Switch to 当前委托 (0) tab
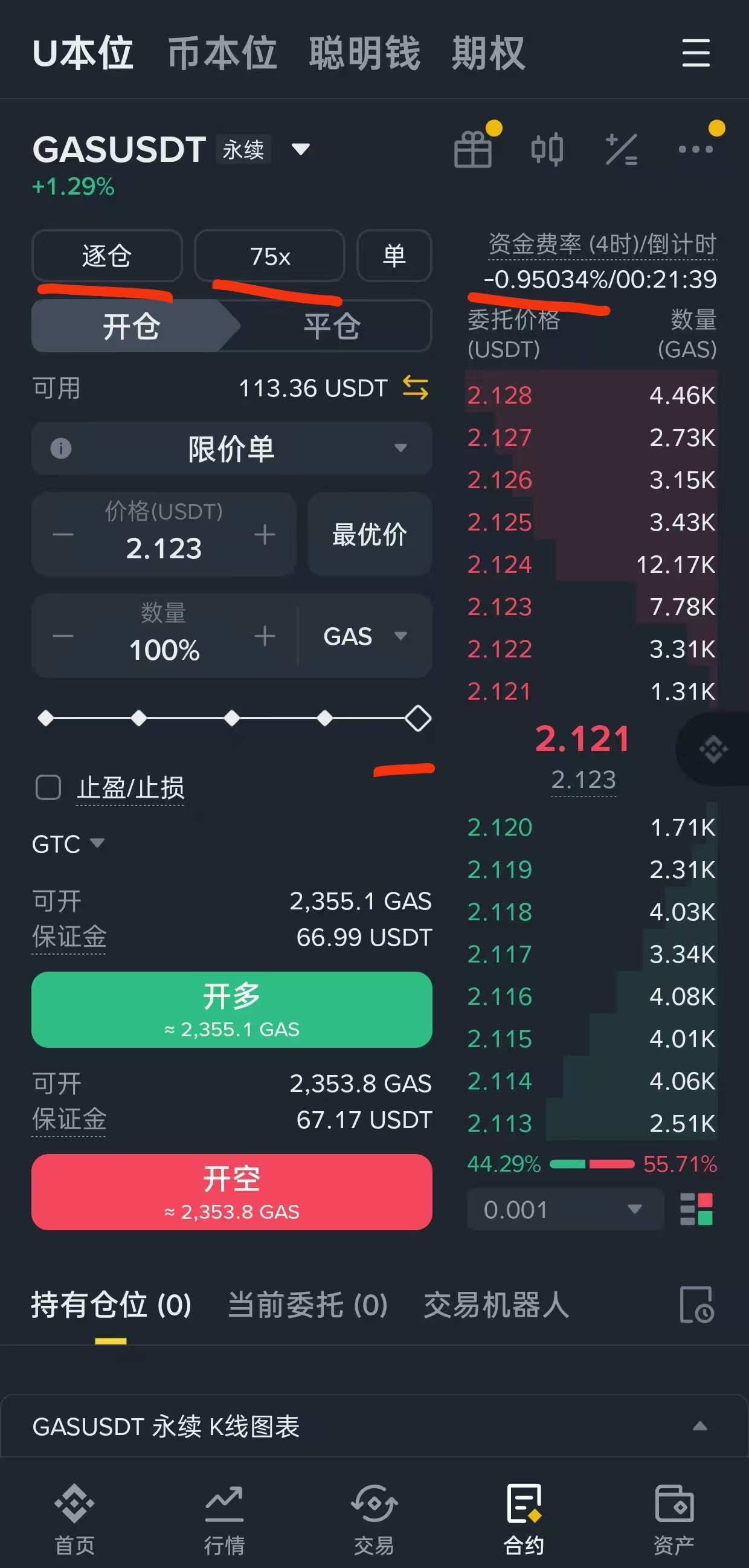The width and height of the screenshot is (749, 1568). [x=307, y=1305]
